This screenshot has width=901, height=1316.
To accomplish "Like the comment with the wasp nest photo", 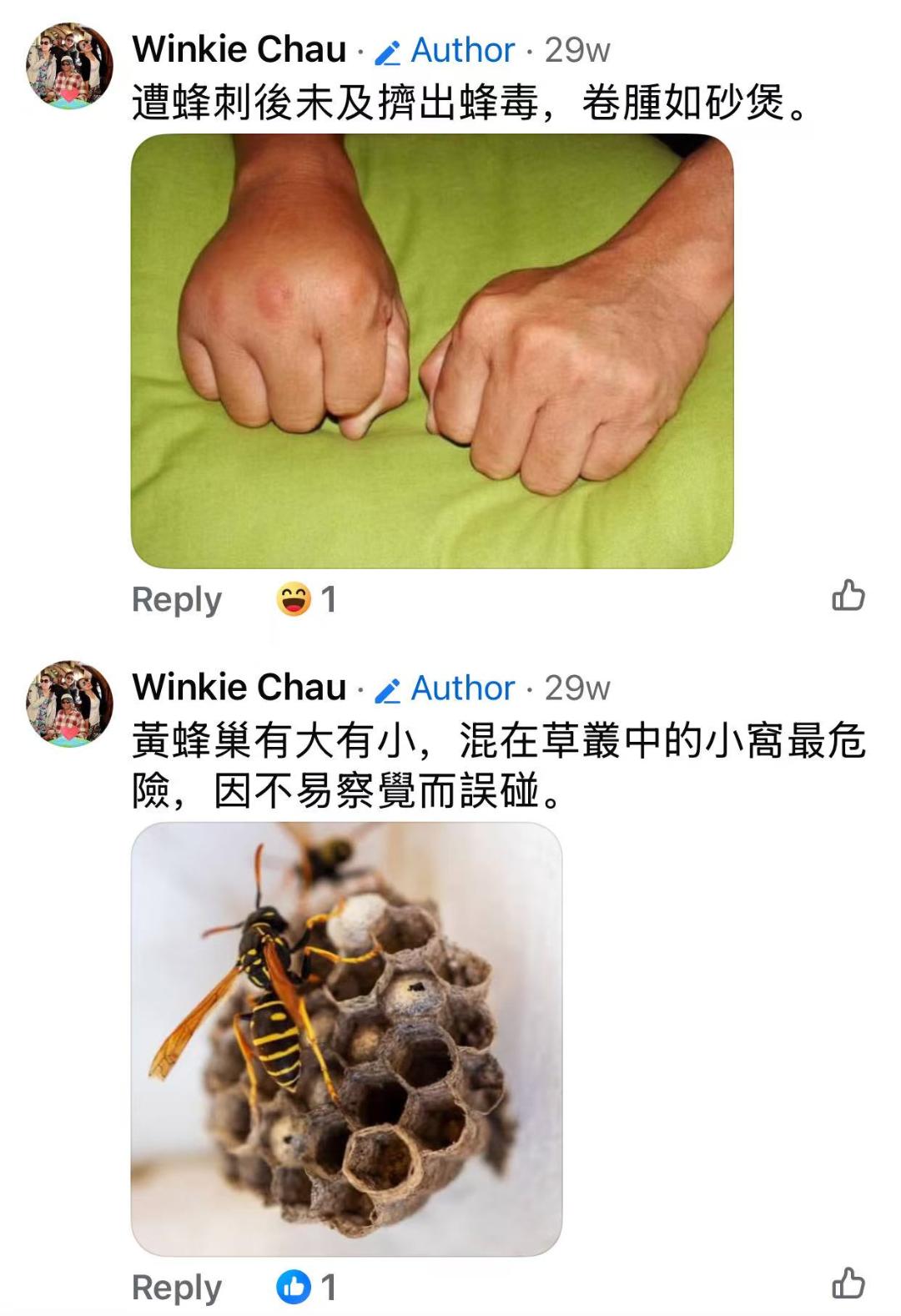I will click(848, 1283).
